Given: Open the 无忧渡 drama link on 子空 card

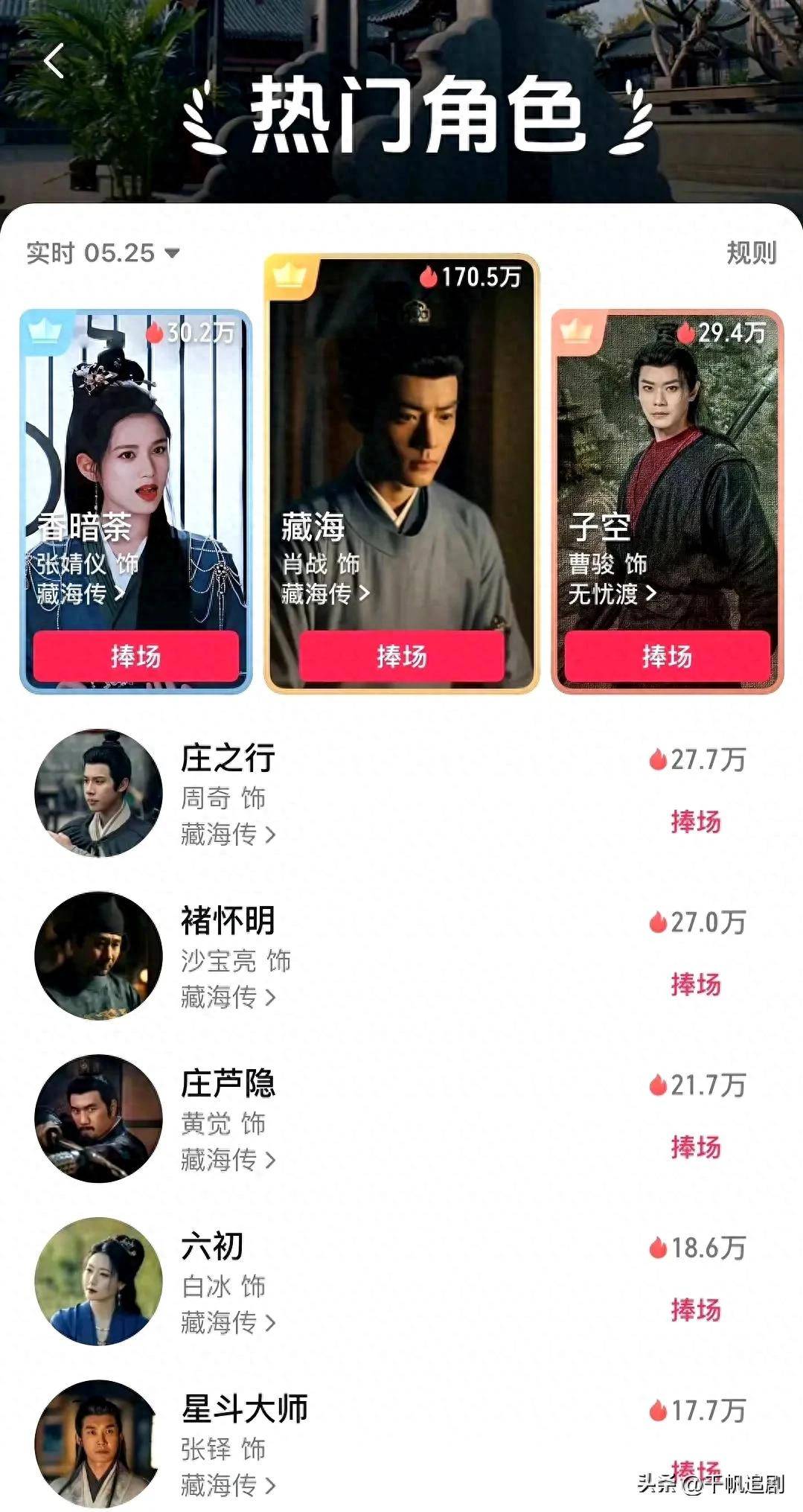Looking at the screenshot, I should 612,593.
